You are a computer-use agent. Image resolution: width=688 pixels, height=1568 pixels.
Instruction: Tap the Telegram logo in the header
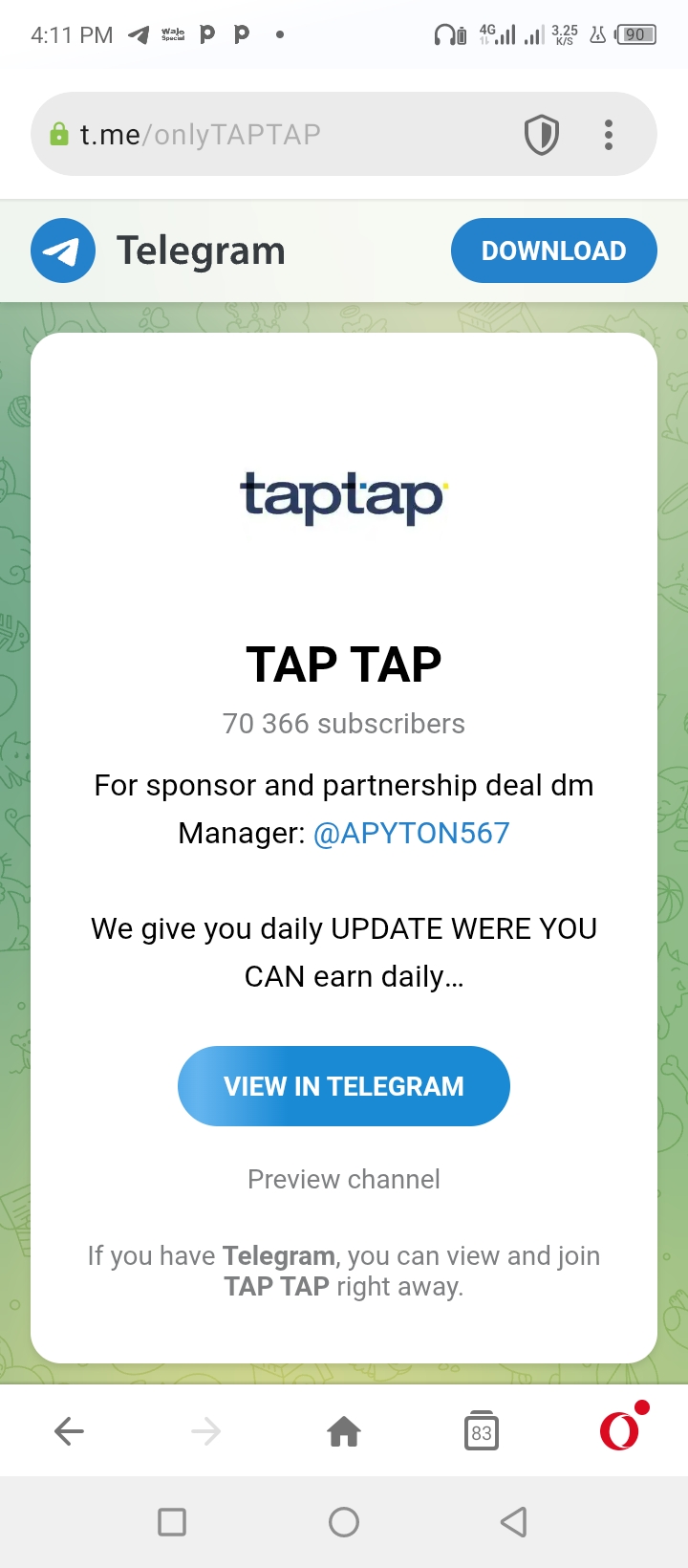[63, 251]
